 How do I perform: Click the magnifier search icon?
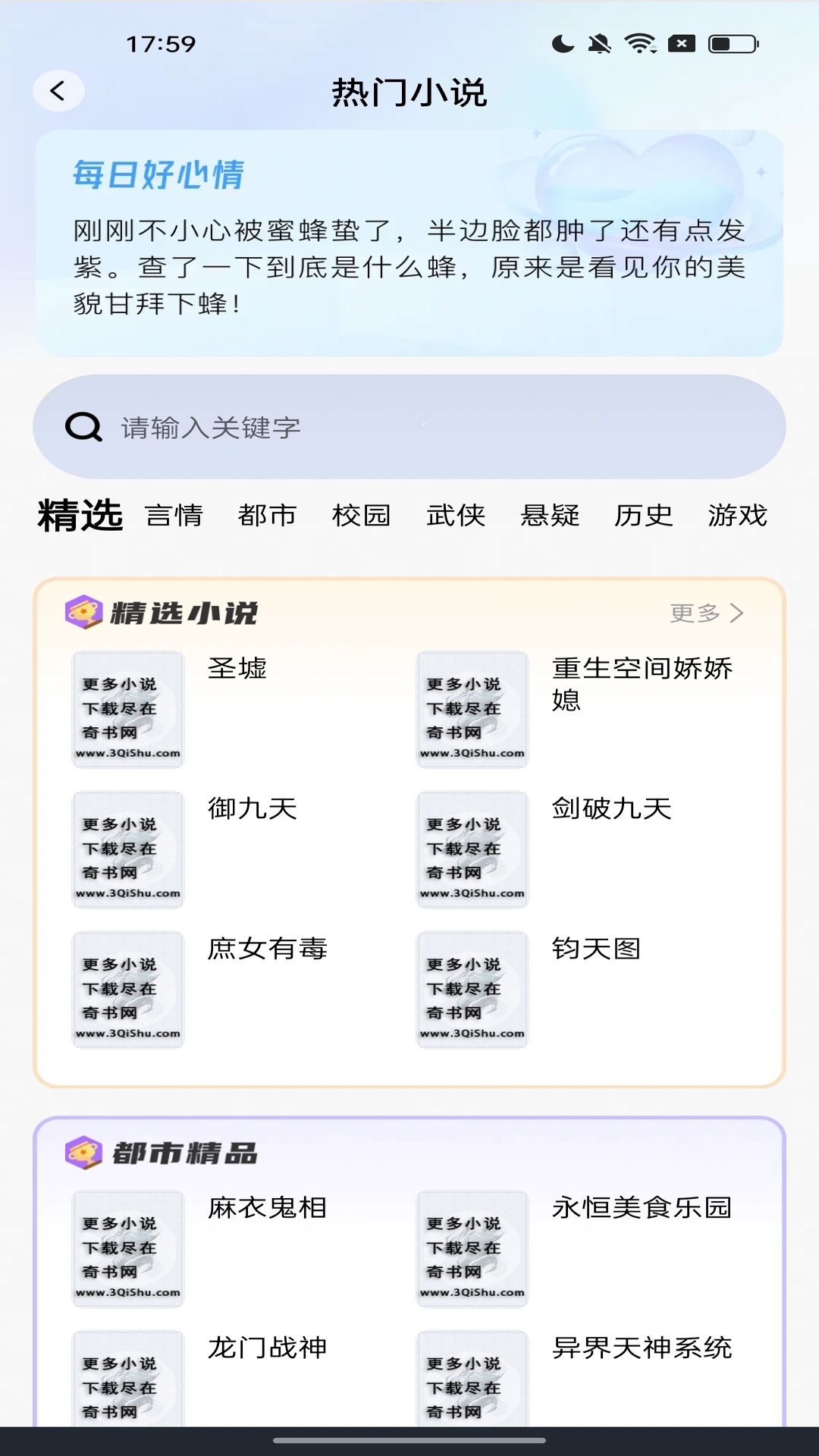82,426
